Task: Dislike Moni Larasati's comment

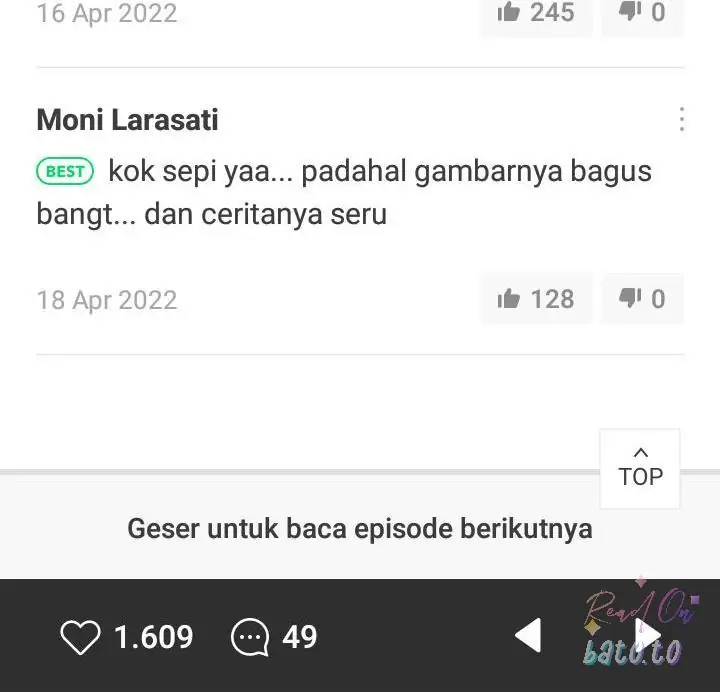Action: tap(642, 299)
